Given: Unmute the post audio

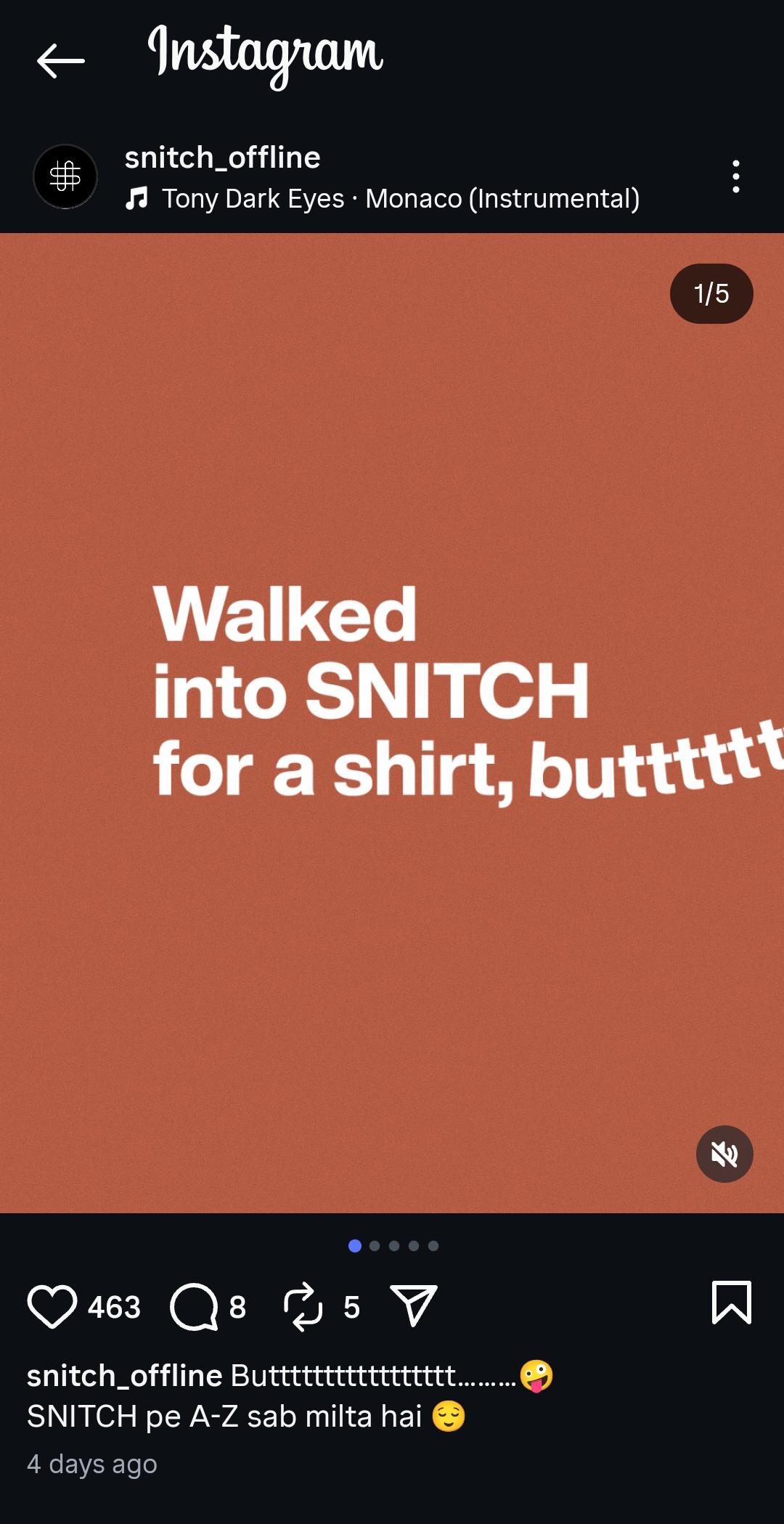Looking at the screenshot, I should [724, 1154].
